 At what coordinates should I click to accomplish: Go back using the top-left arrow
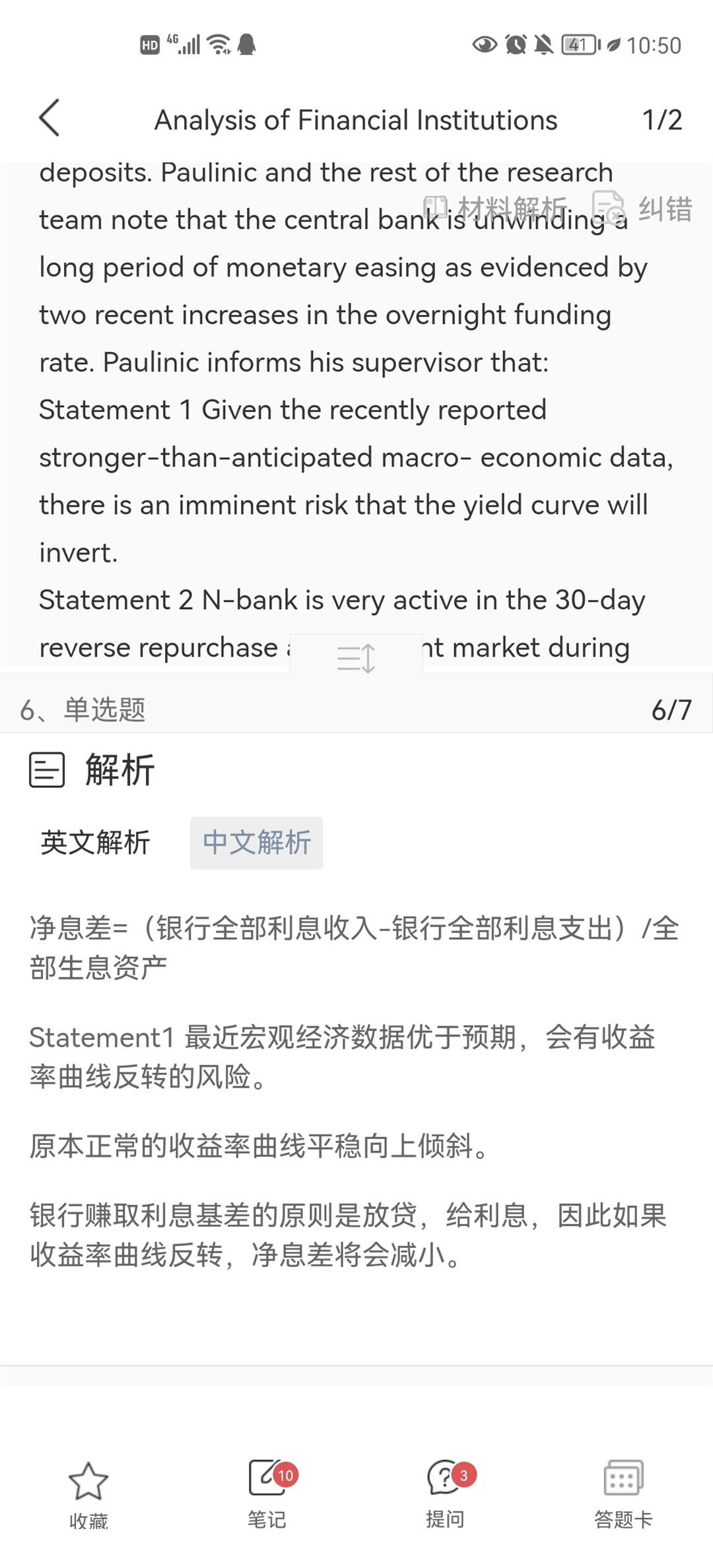(50, 118)
